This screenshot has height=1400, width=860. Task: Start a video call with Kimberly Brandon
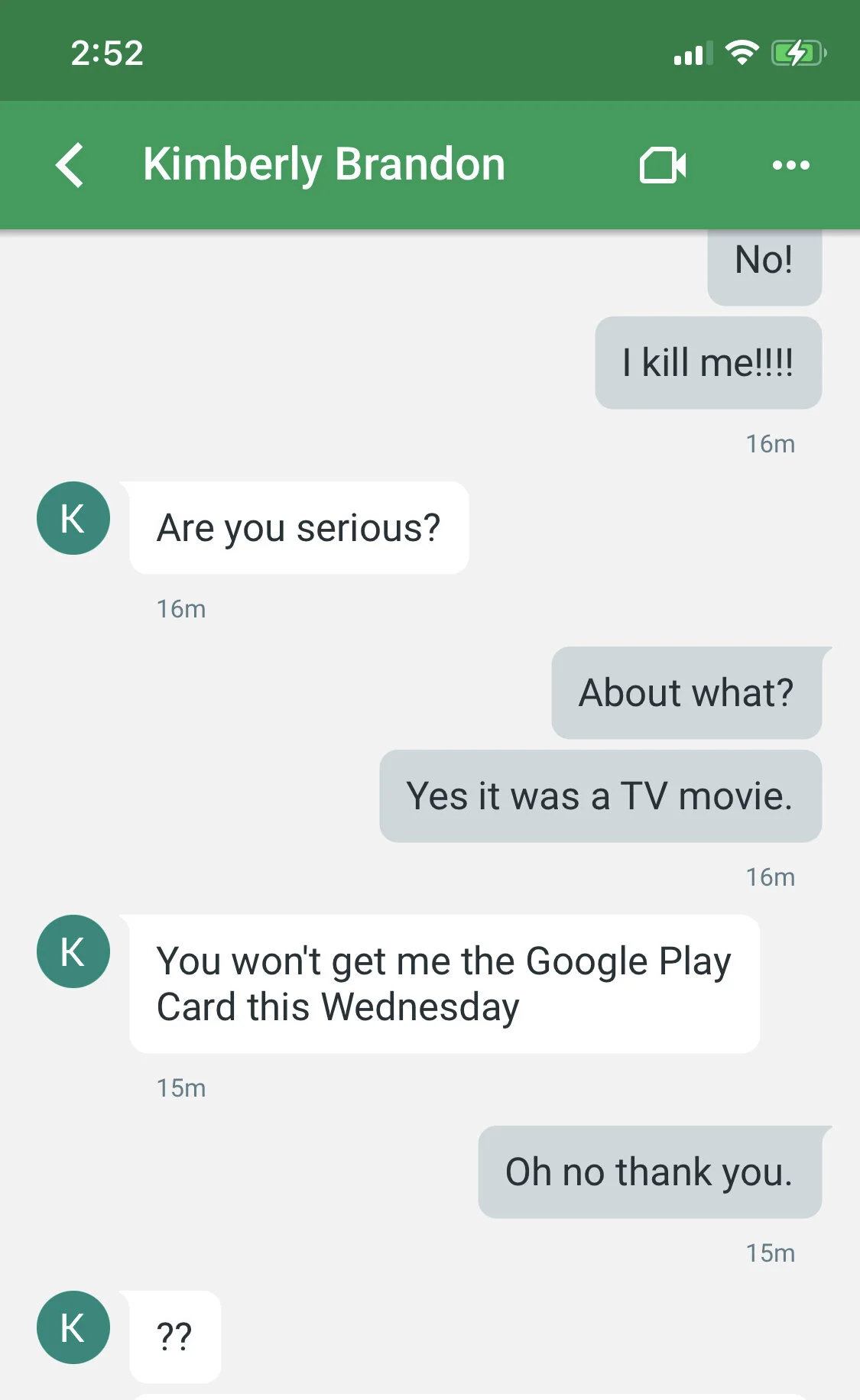click(663, 165)
